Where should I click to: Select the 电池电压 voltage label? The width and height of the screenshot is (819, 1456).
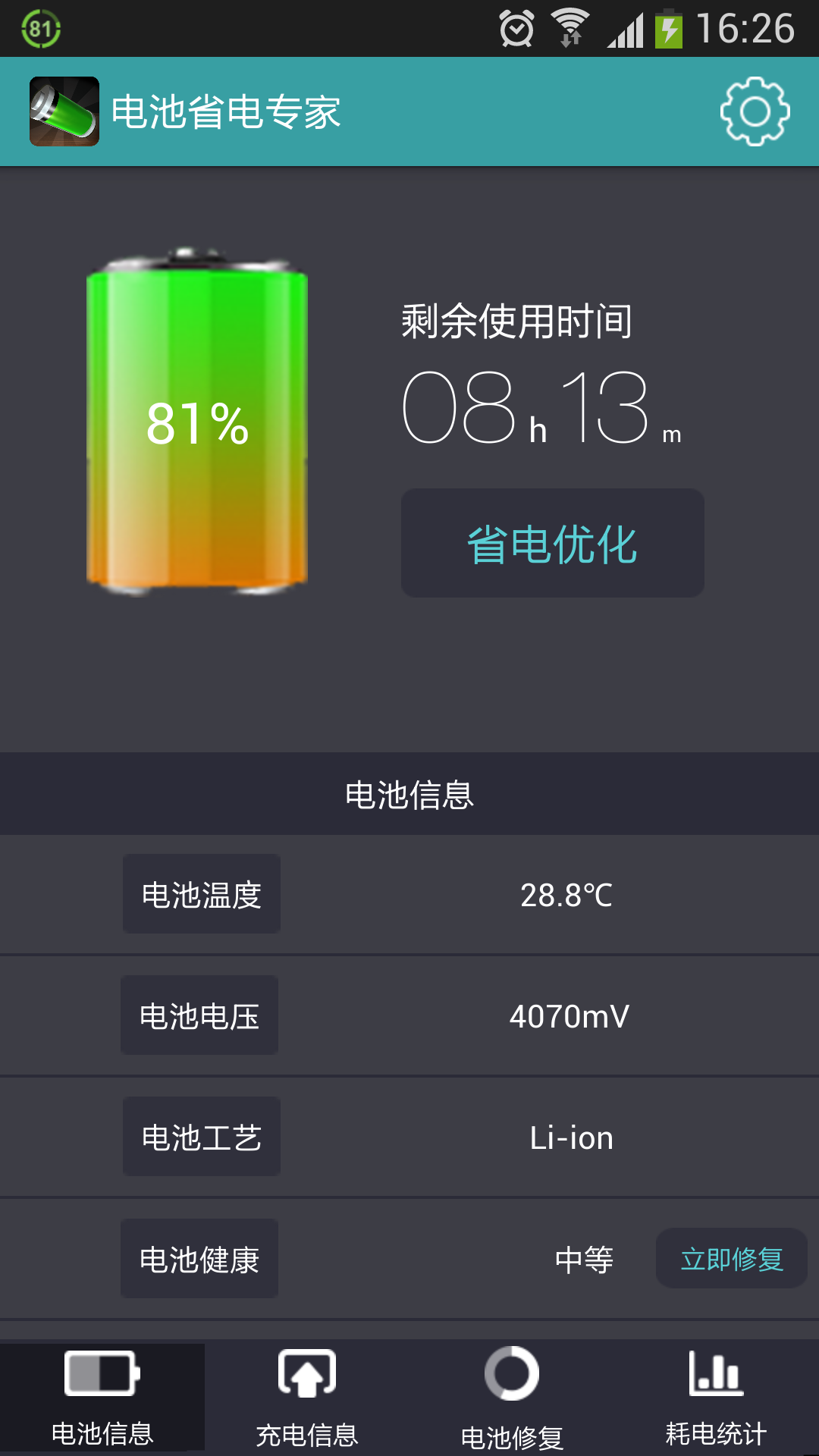(199, 1015)
